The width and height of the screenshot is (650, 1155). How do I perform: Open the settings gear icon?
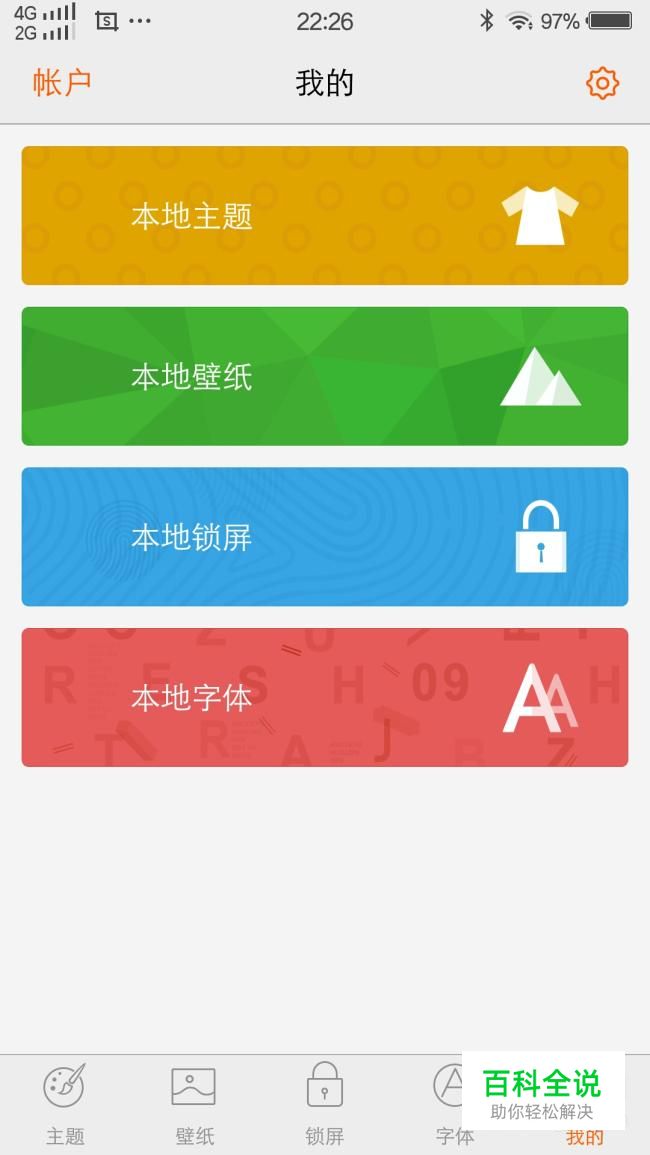click(x=602, y=83)
